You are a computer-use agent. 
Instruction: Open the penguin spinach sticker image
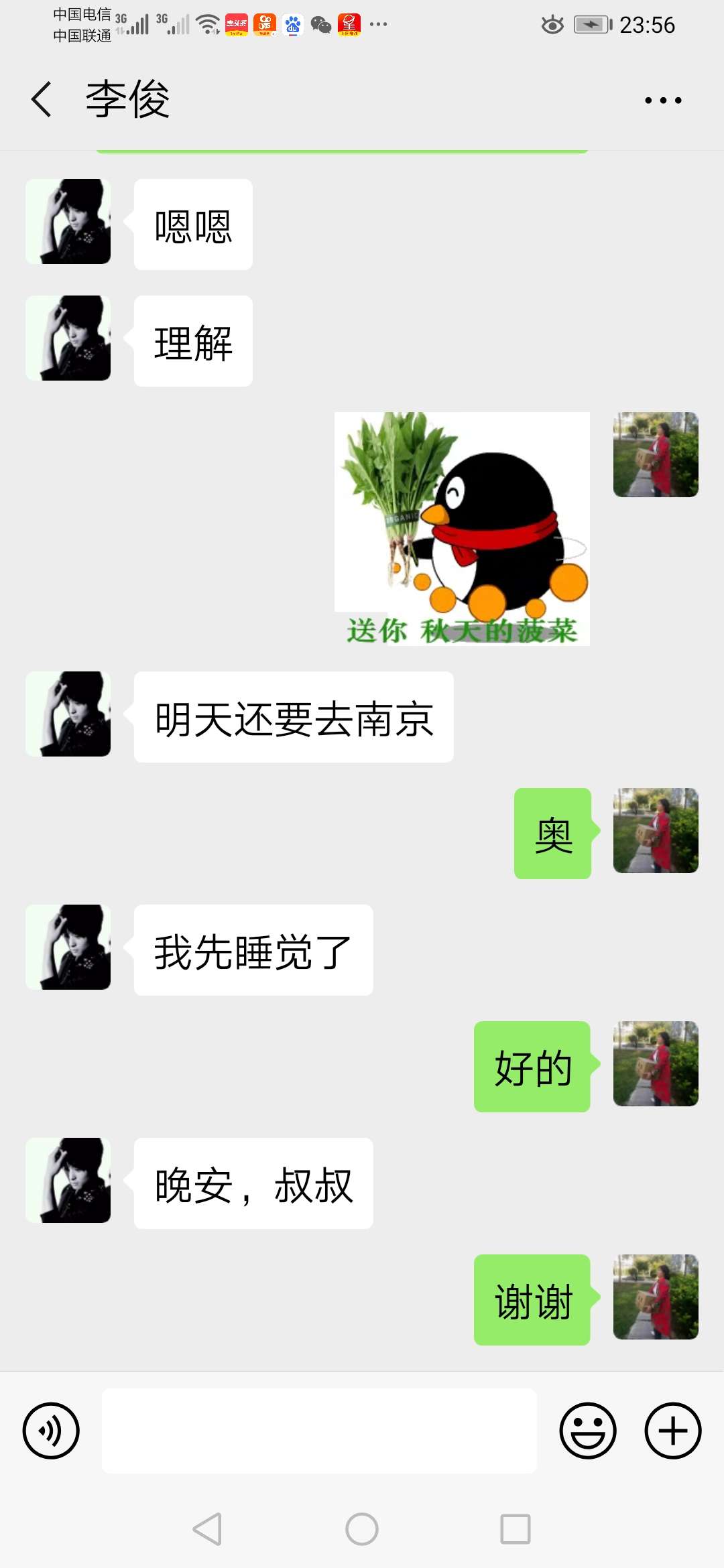(462, 529)
